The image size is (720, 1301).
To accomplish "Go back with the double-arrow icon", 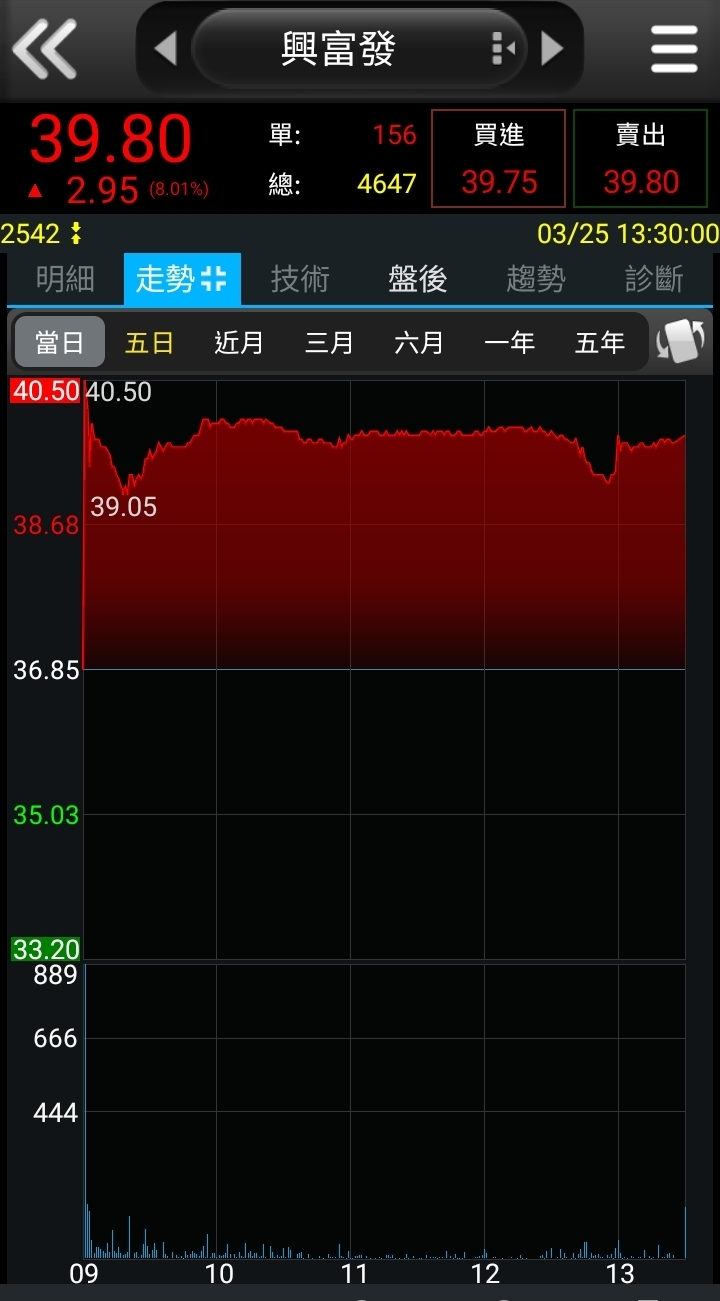I will 45,48.
